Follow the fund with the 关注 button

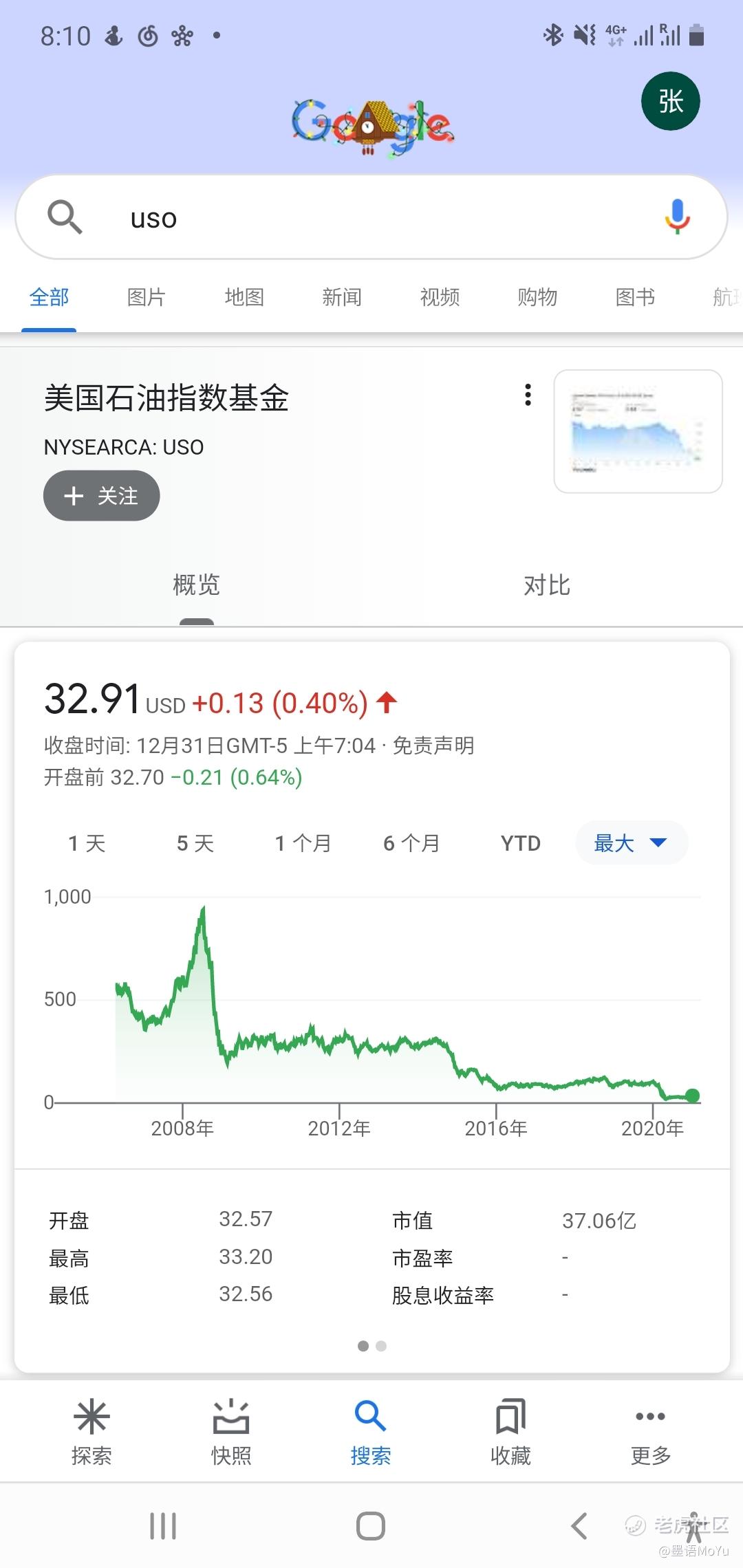point(102,496)
